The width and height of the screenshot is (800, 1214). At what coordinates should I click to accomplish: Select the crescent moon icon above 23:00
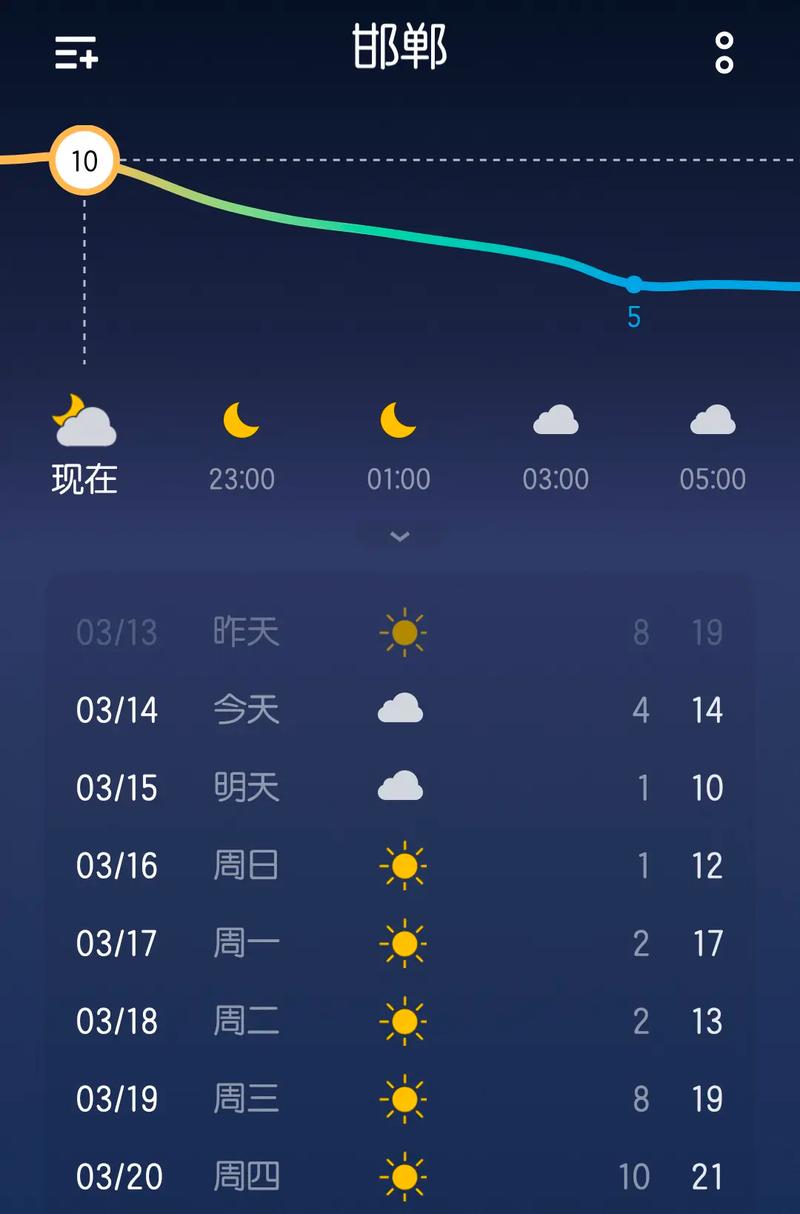241,422
